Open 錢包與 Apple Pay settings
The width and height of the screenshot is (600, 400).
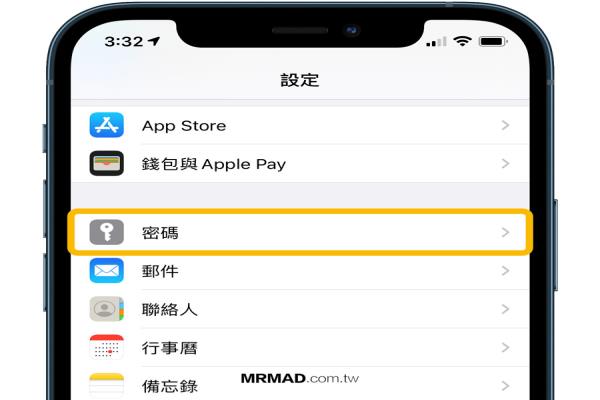(300, 163)
